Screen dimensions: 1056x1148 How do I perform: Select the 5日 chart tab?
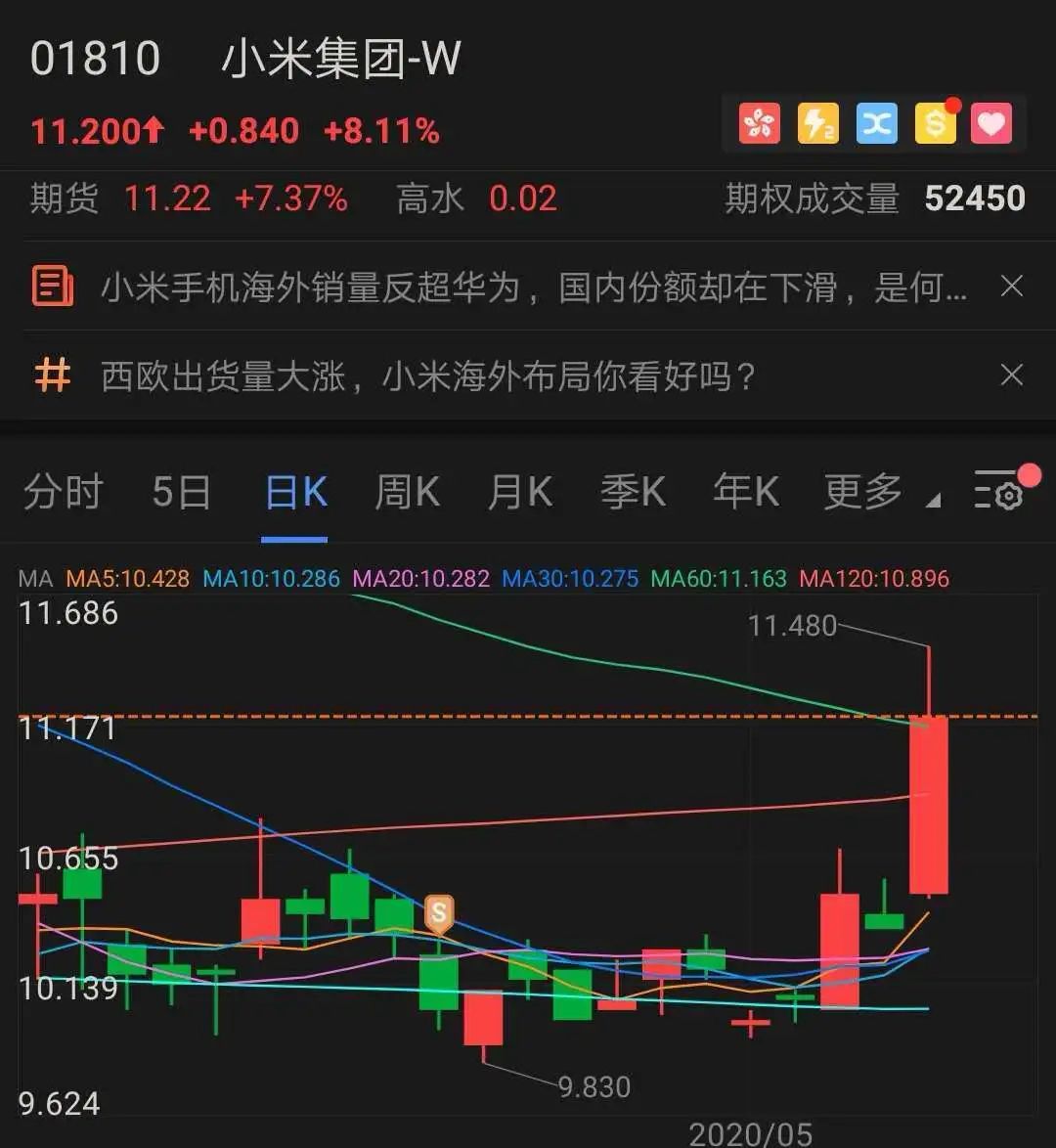coord(182,492)
